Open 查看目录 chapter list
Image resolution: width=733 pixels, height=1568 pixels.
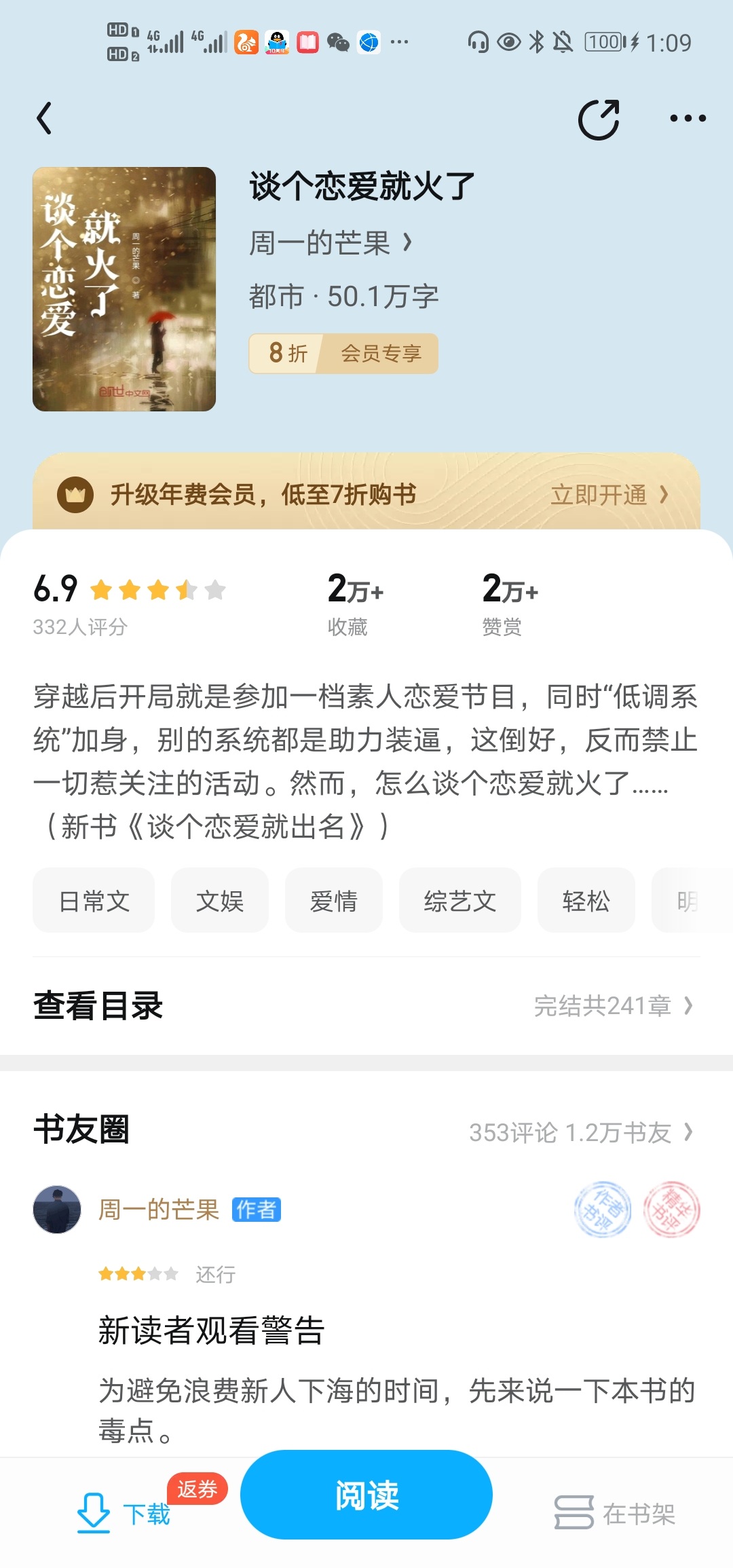pos(366,1005)
